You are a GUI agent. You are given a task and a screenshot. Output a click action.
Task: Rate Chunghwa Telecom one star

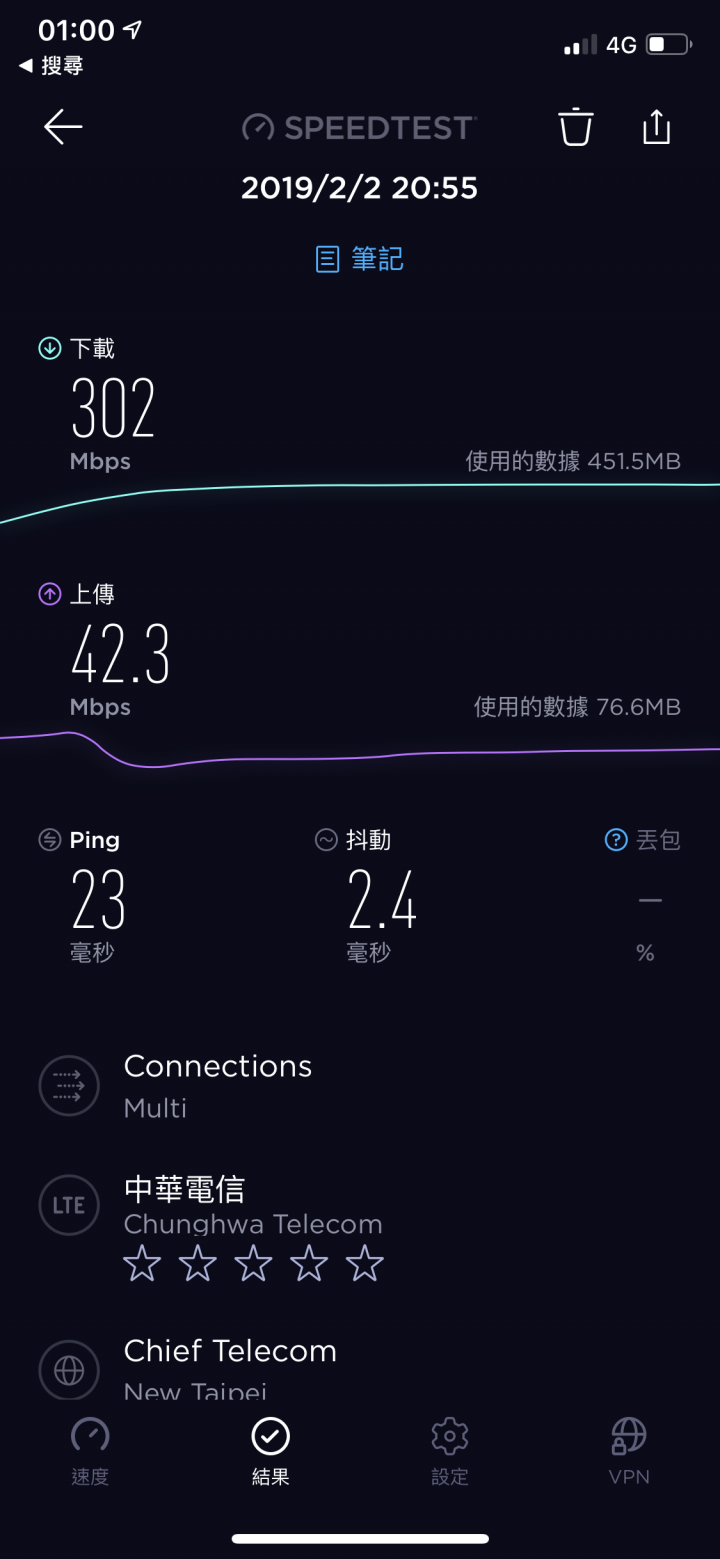click(x=142, y=1264)
